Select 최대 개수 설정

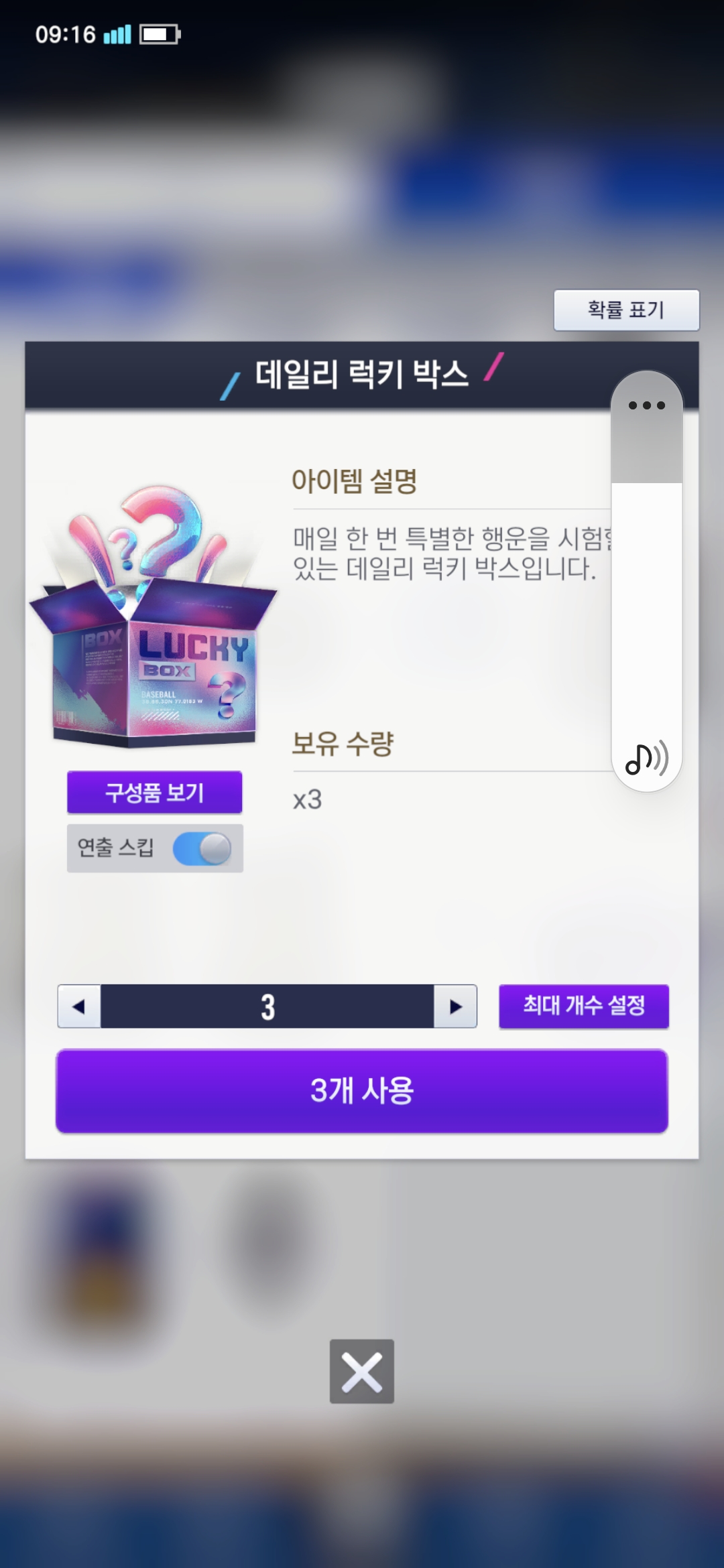tap(583, 1006)
